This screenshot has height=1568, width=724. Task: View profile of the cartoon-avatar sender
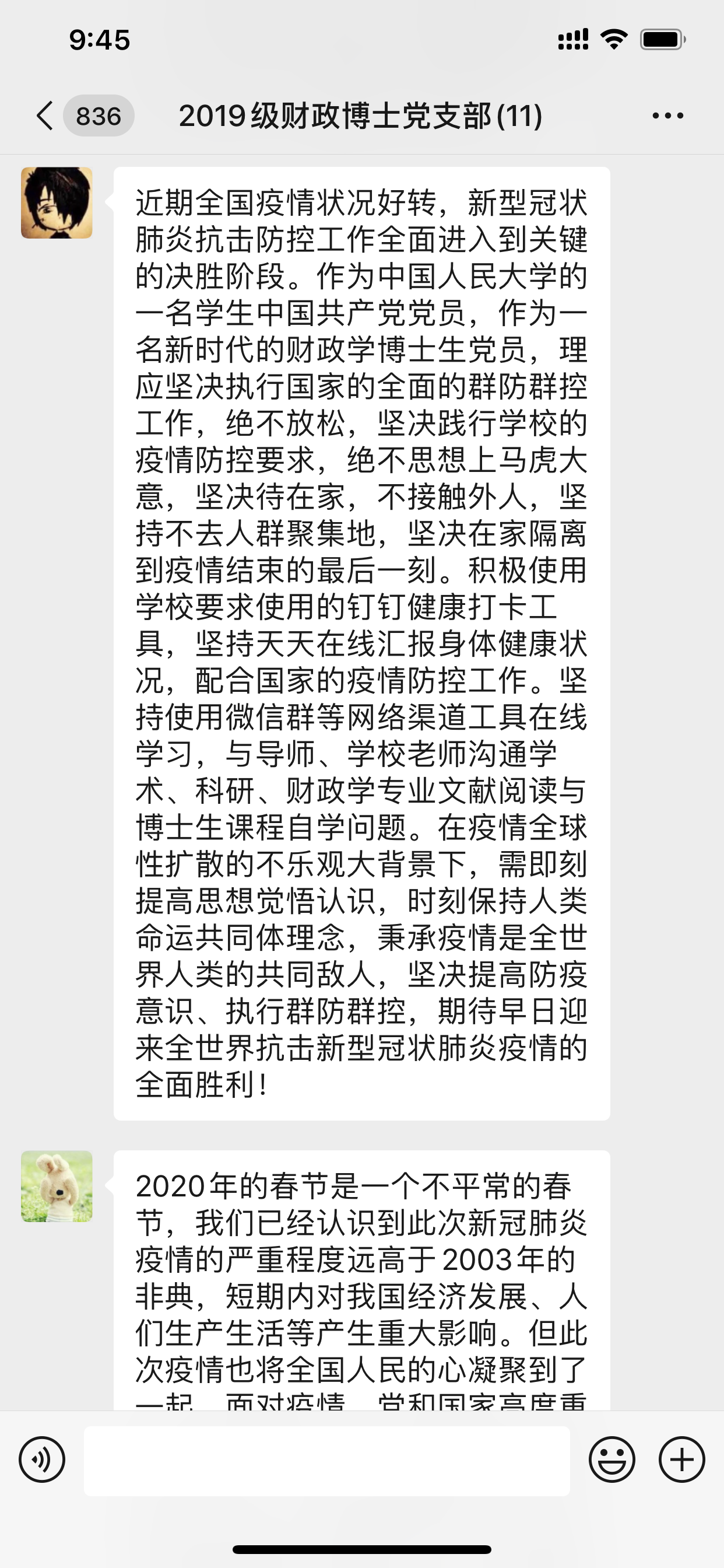[57, 202]
